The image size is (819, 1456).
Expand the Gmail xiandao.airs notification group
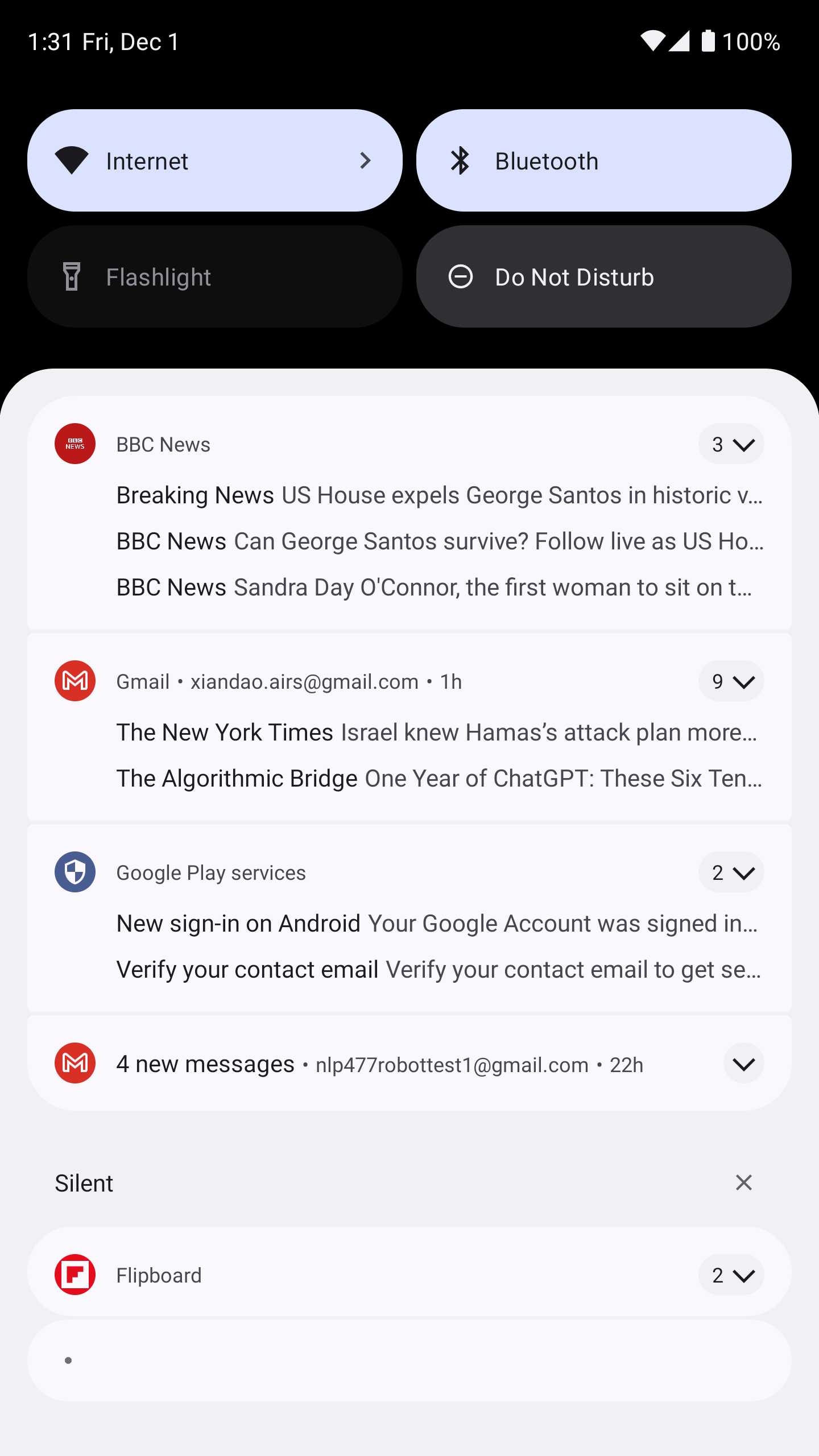click(731, 681)
